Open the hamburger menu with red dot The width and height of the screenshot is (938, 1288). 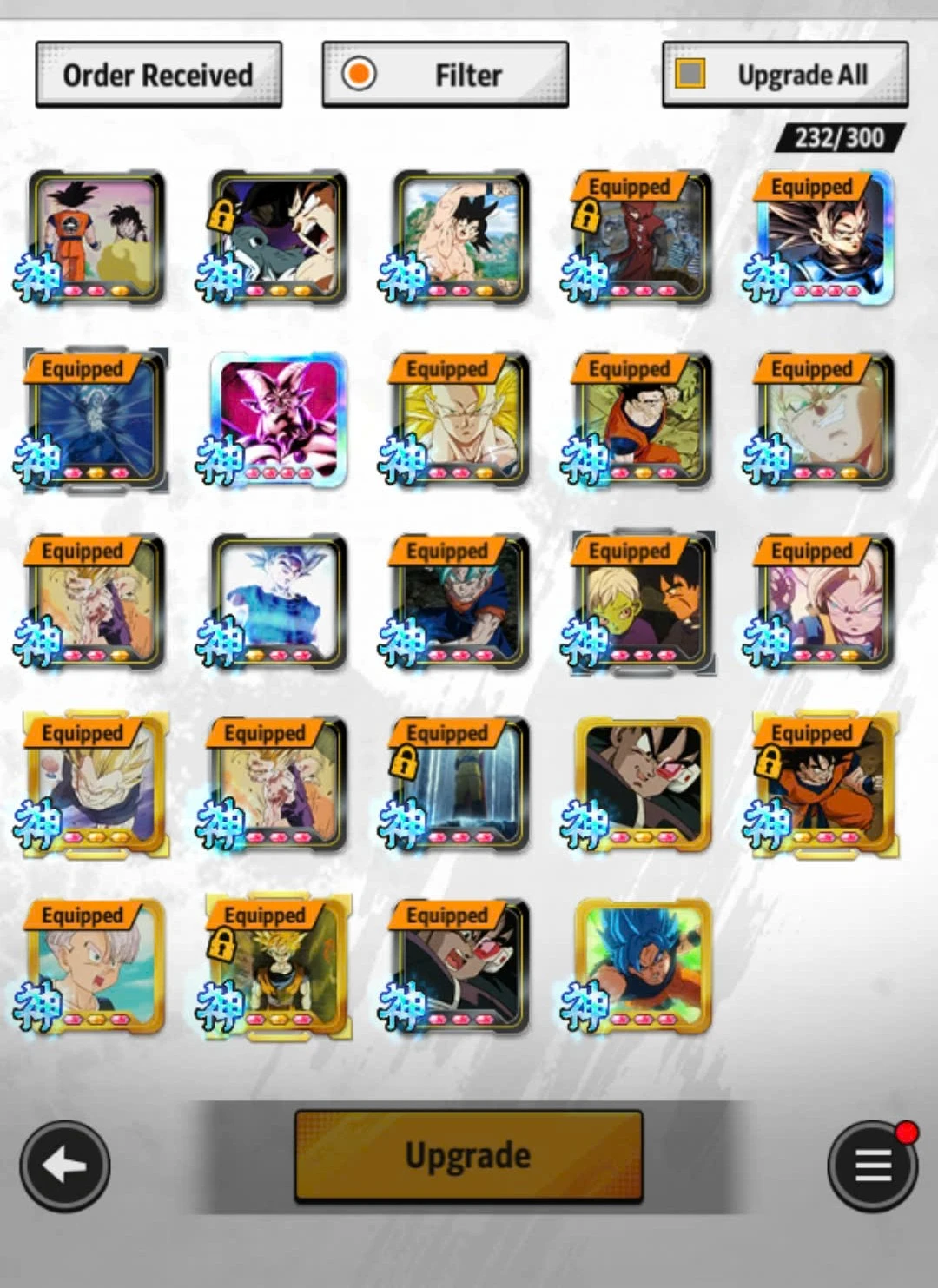pyautogui.click(x=872, y=1166)
